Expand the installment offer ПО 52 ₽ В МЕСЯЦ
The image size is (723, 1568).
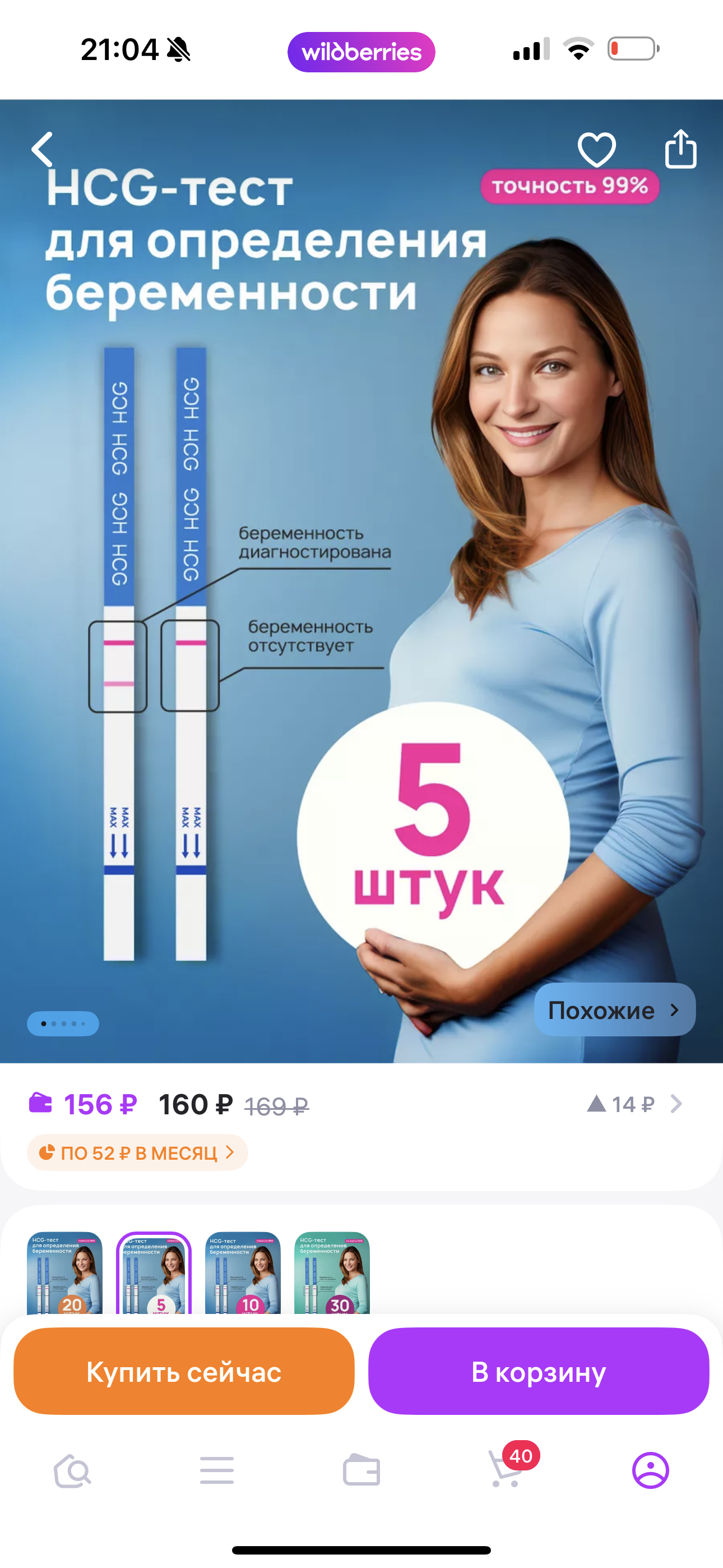[x=136, y=1152]
